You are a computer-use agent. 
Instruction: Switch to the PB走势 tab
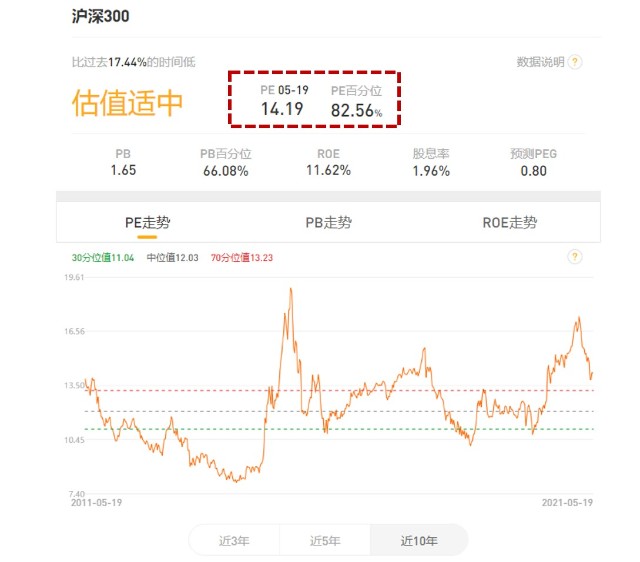[328, 222]
